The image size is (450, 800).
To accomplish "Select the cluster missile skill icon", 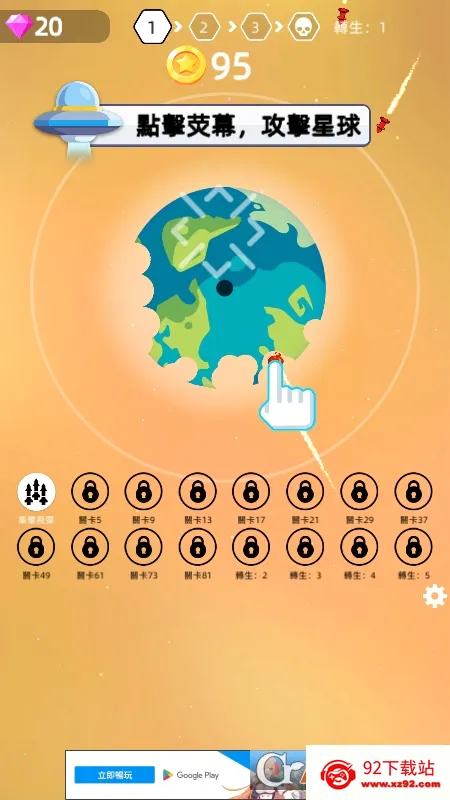I will point(36,491).
